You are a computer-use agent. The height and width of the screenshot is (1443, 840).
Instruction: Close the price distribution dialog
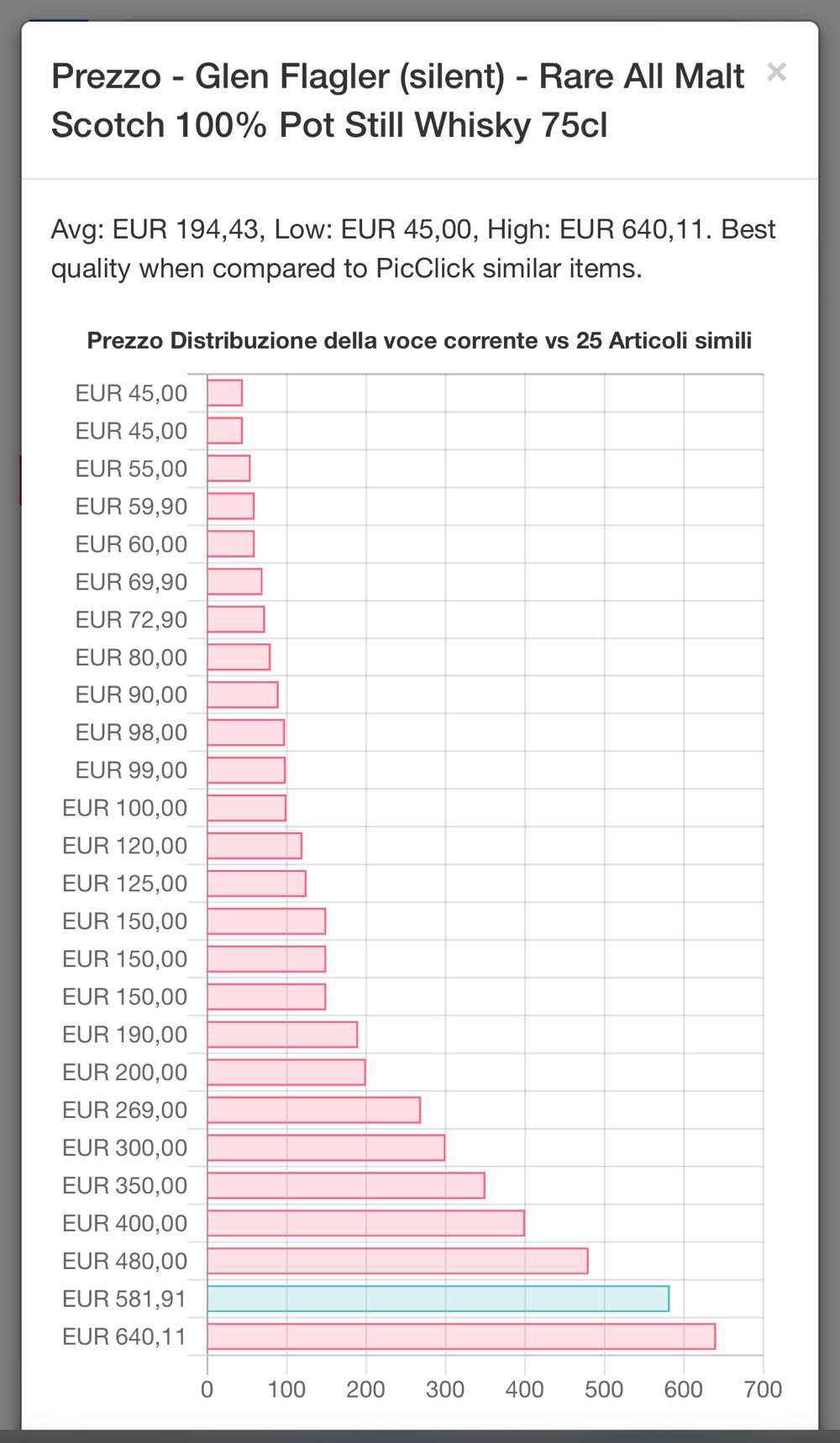tap(776, 73)
